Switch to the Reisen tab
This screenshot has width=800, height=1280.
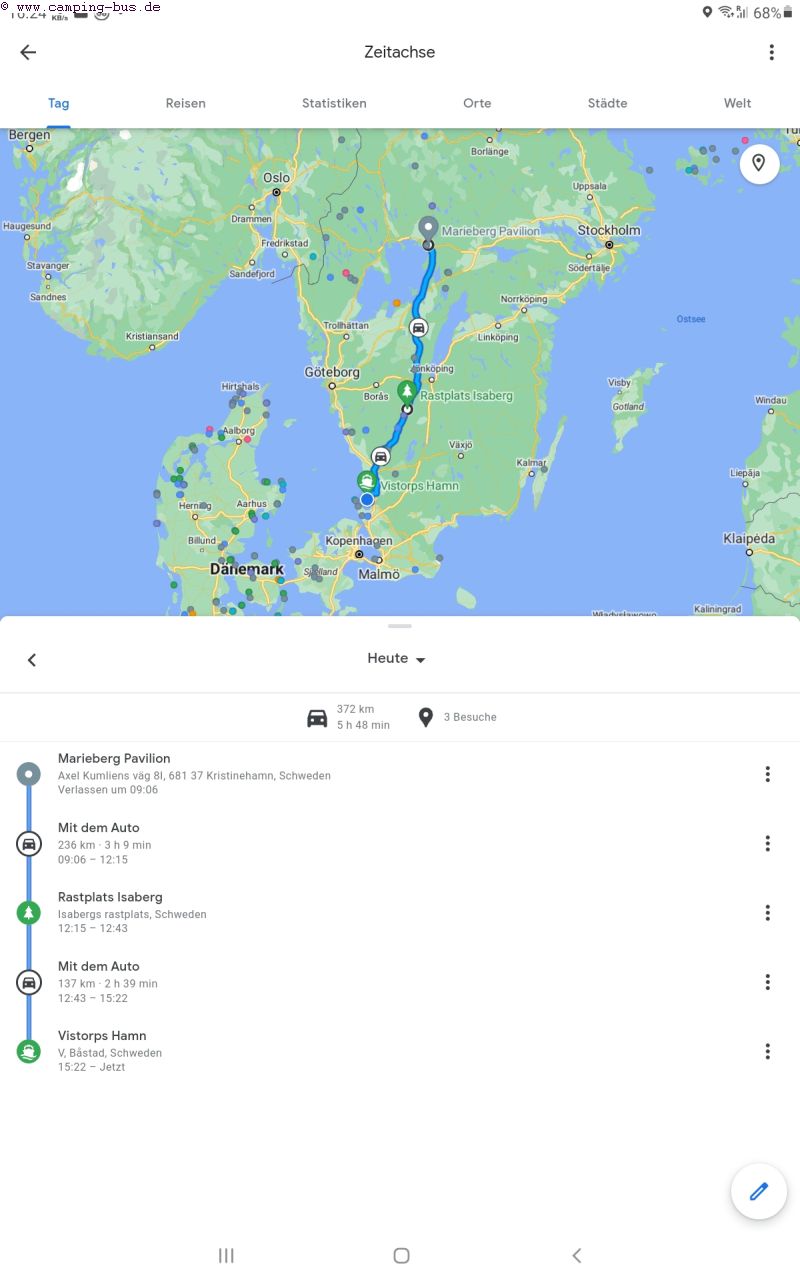[x=186, y=103]
